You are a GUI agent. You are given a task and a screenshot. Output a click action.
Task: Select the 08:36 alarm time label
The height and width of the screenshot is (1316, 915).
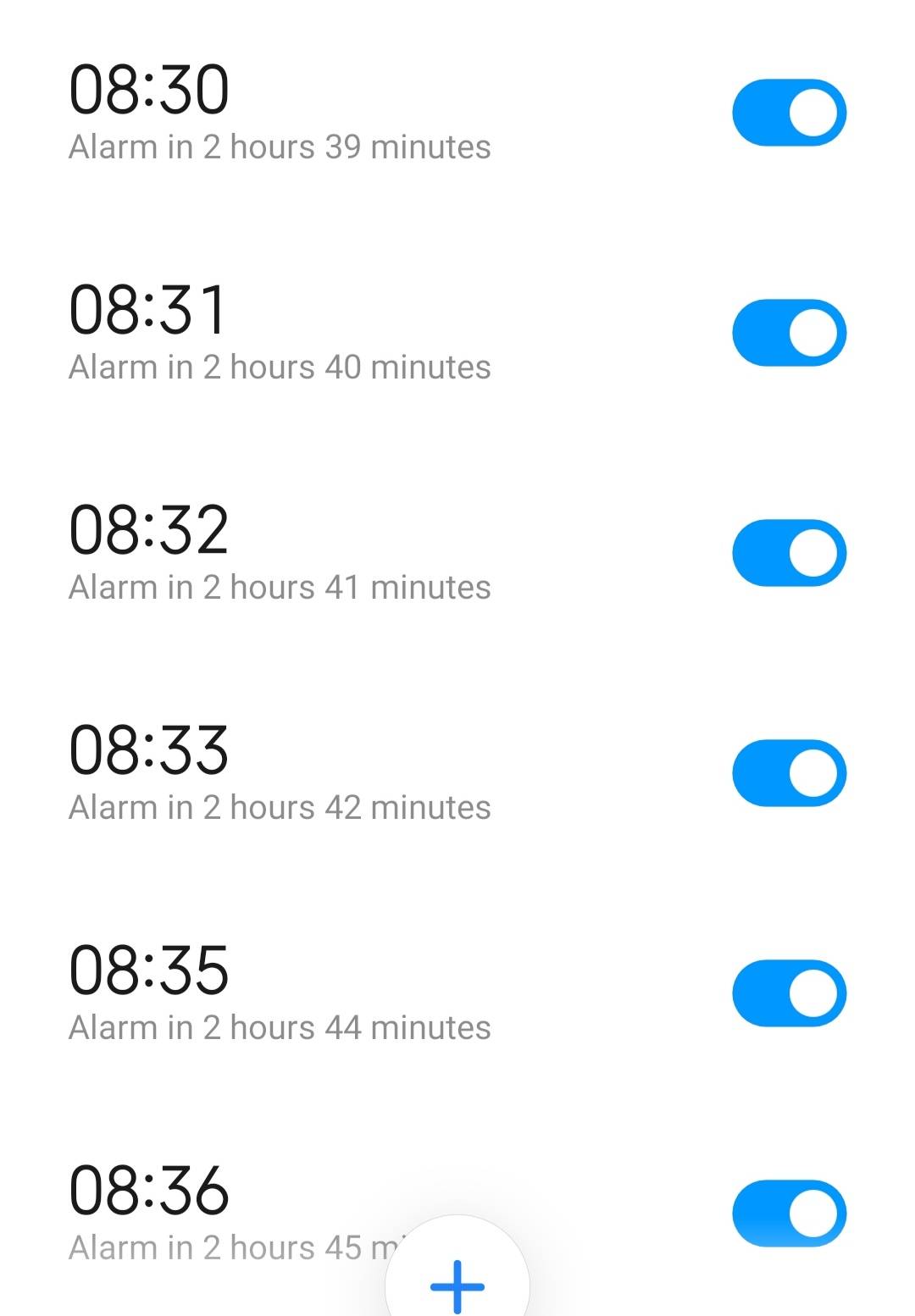[149, 1189]
